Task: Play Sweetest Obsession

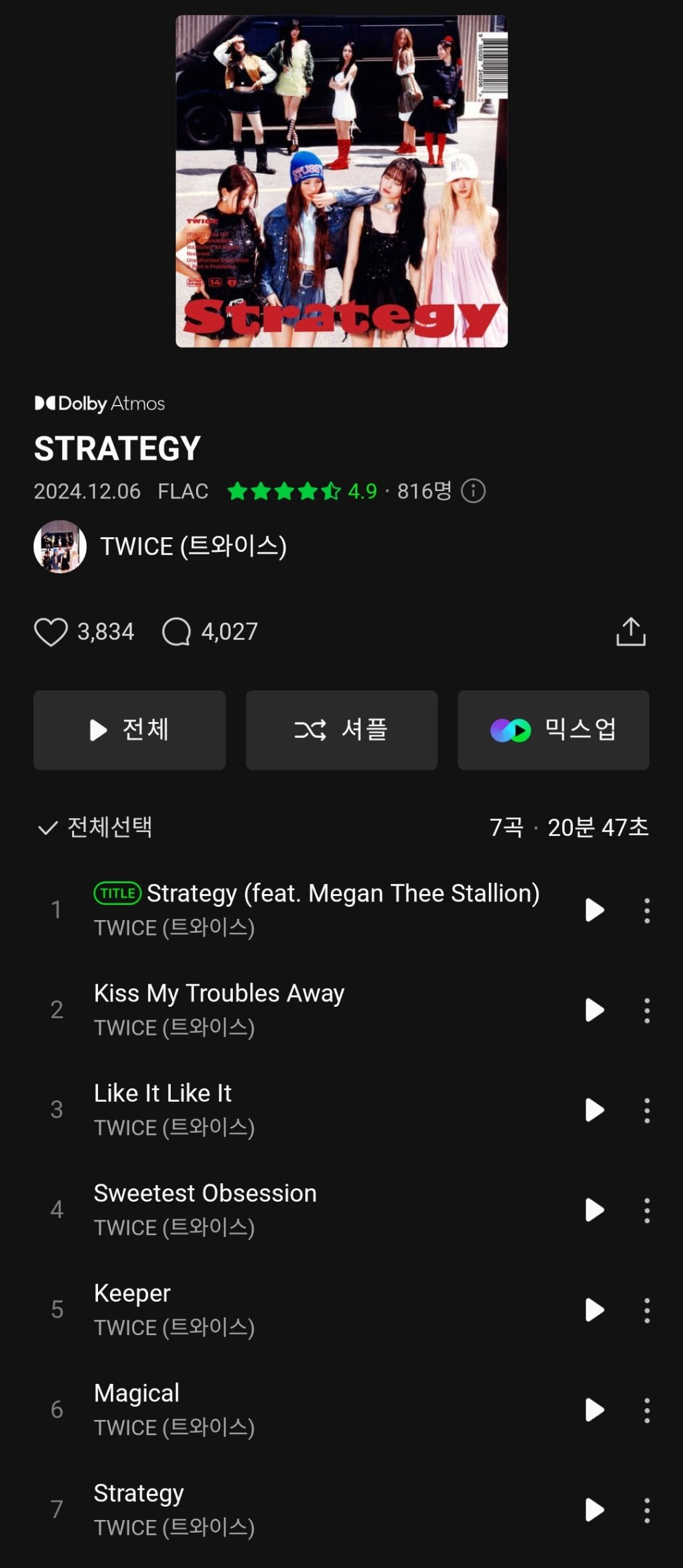Action: pyautogui.click(x=594, y=1210)
